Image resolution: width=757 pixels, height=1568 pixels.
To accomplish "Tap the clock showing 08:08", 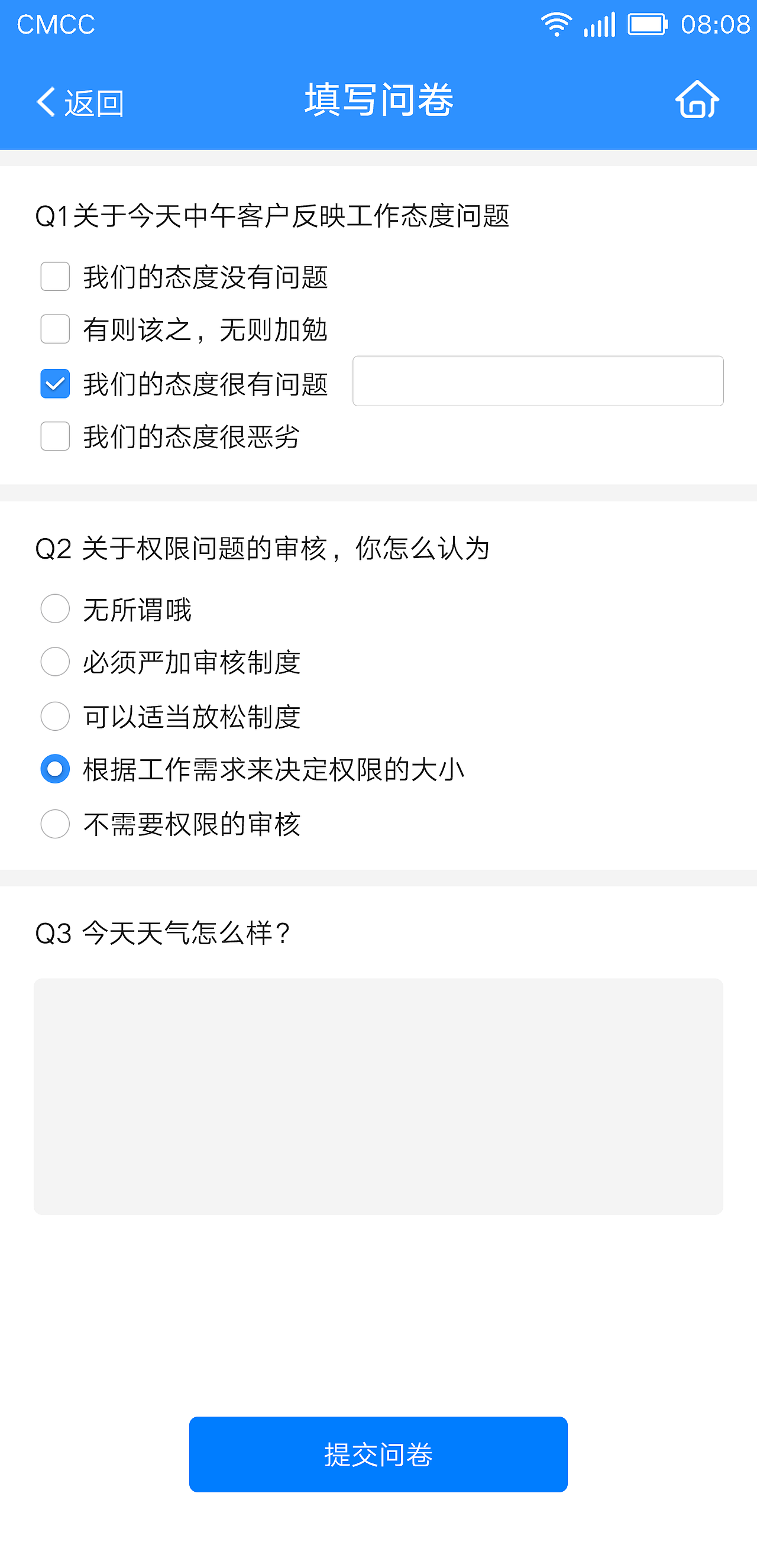I will [x=715, y=24].
